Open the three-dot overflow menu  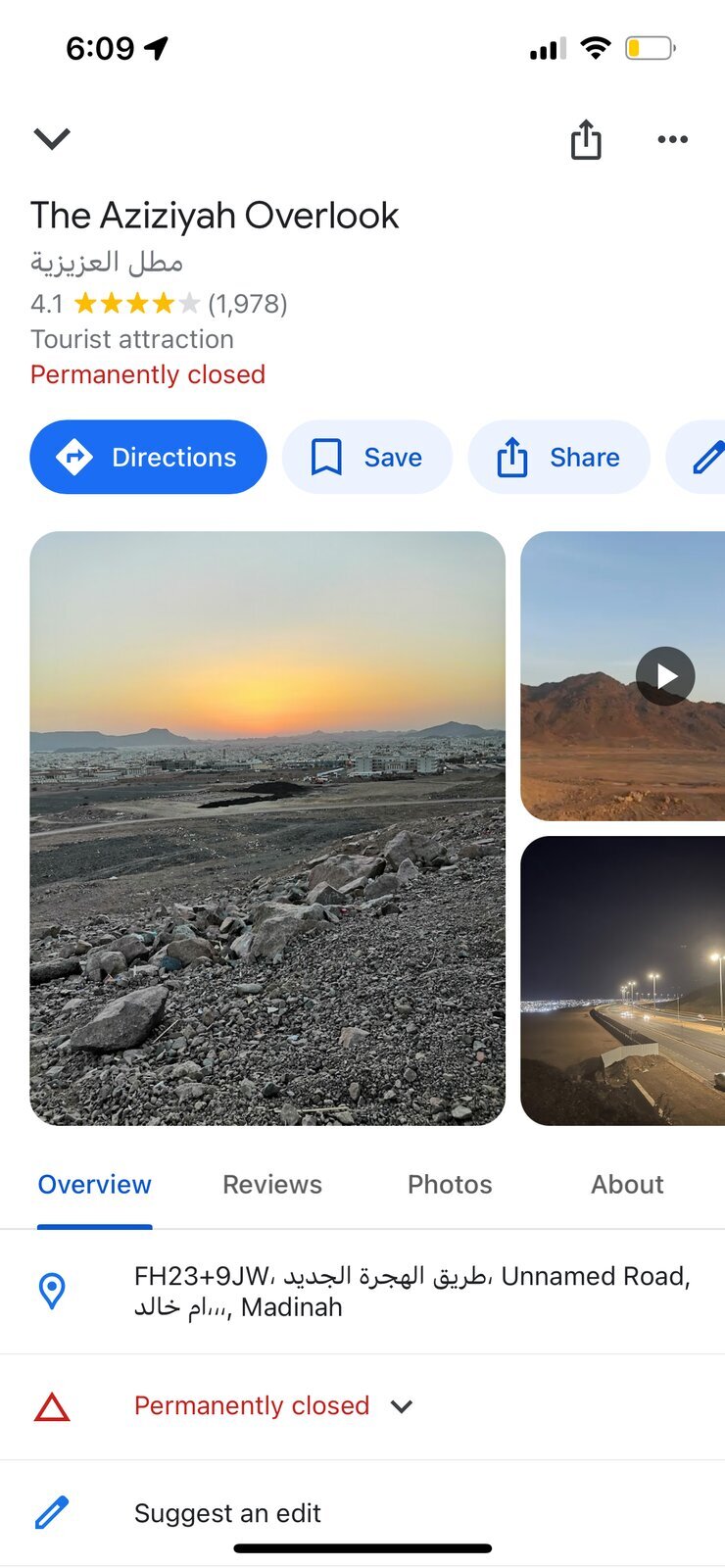tap(672, 139)
